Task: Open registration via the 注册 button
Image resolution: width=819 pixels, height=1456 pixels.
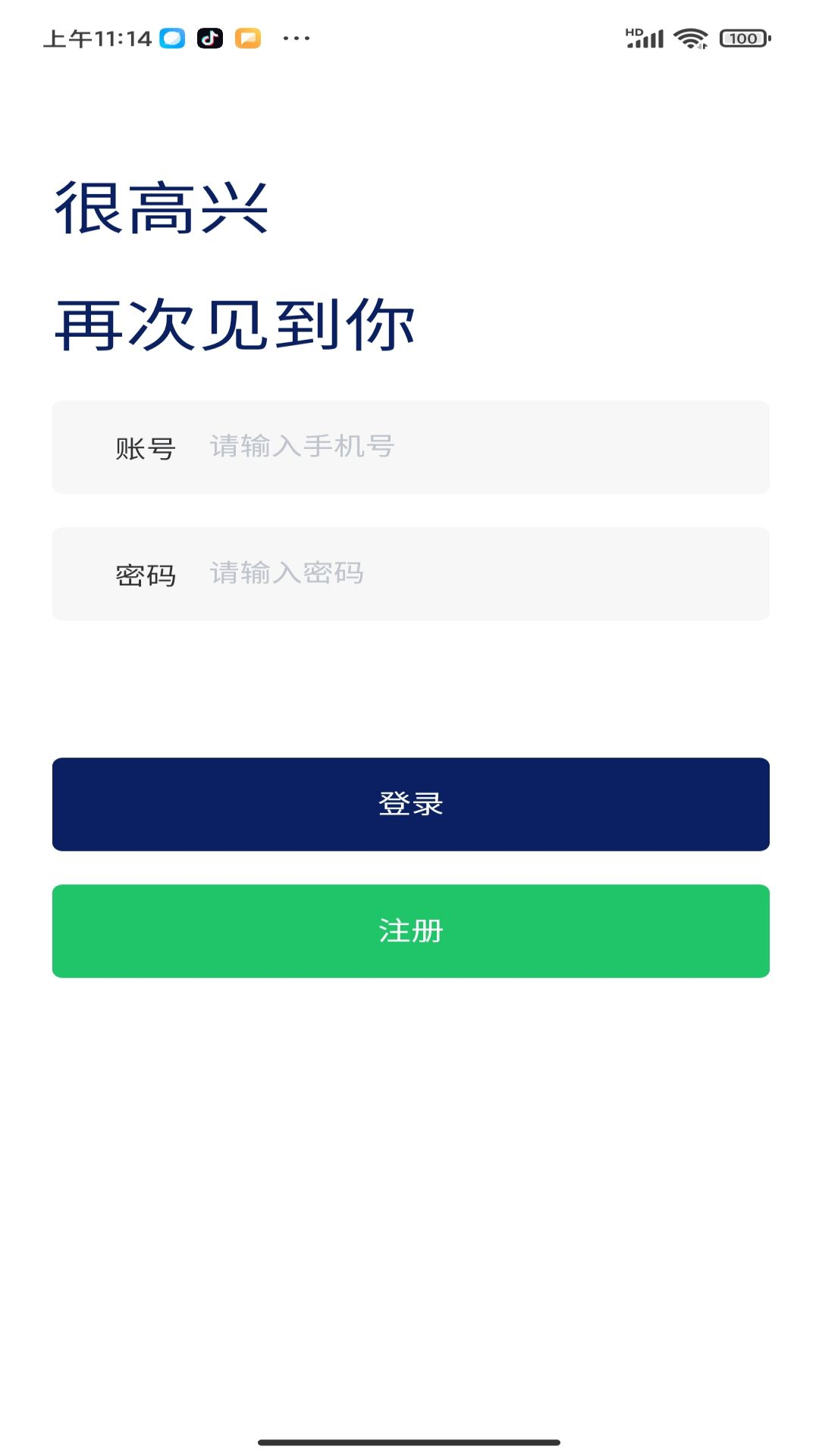Action: tap(410, 931)
